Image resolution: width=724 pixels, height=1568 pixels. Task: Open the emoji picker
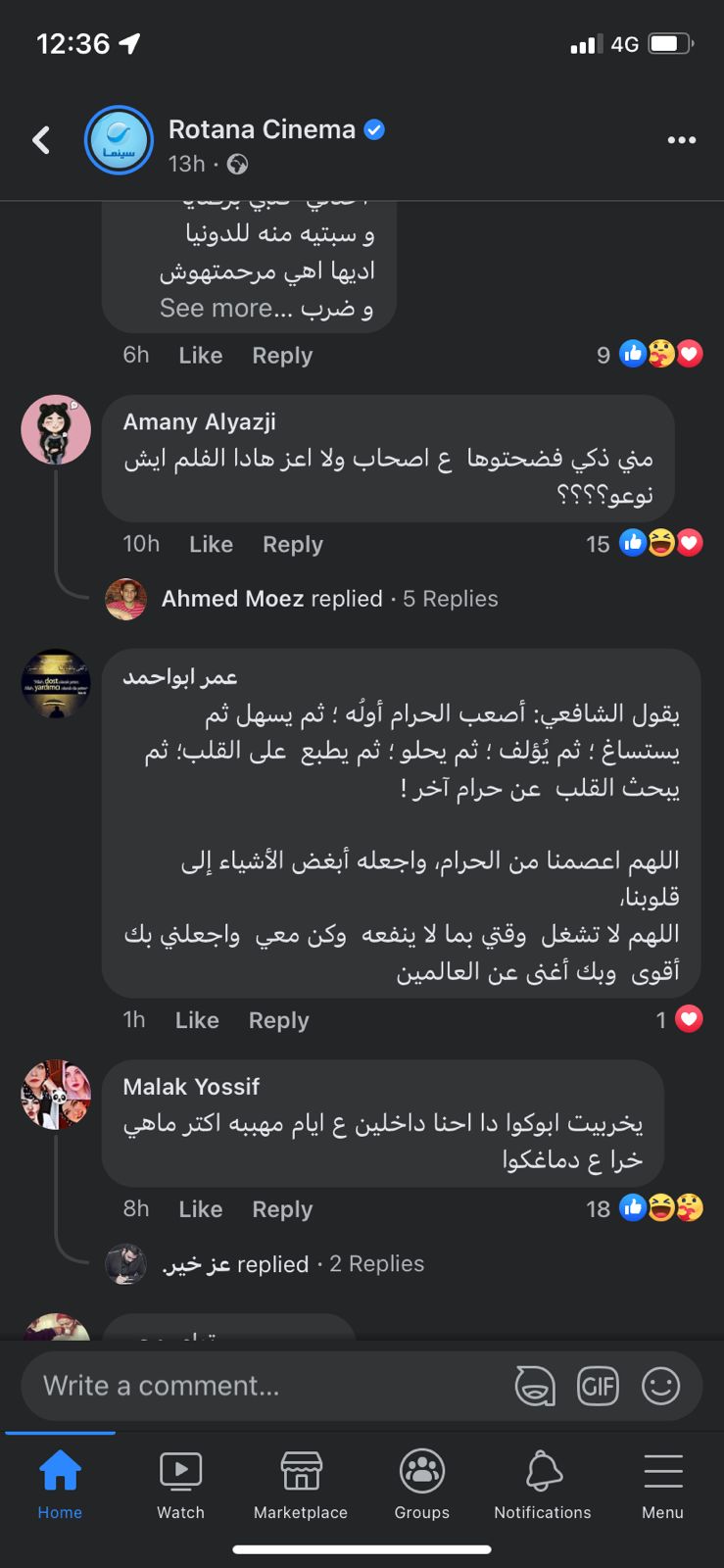(x=660, y=1386)
